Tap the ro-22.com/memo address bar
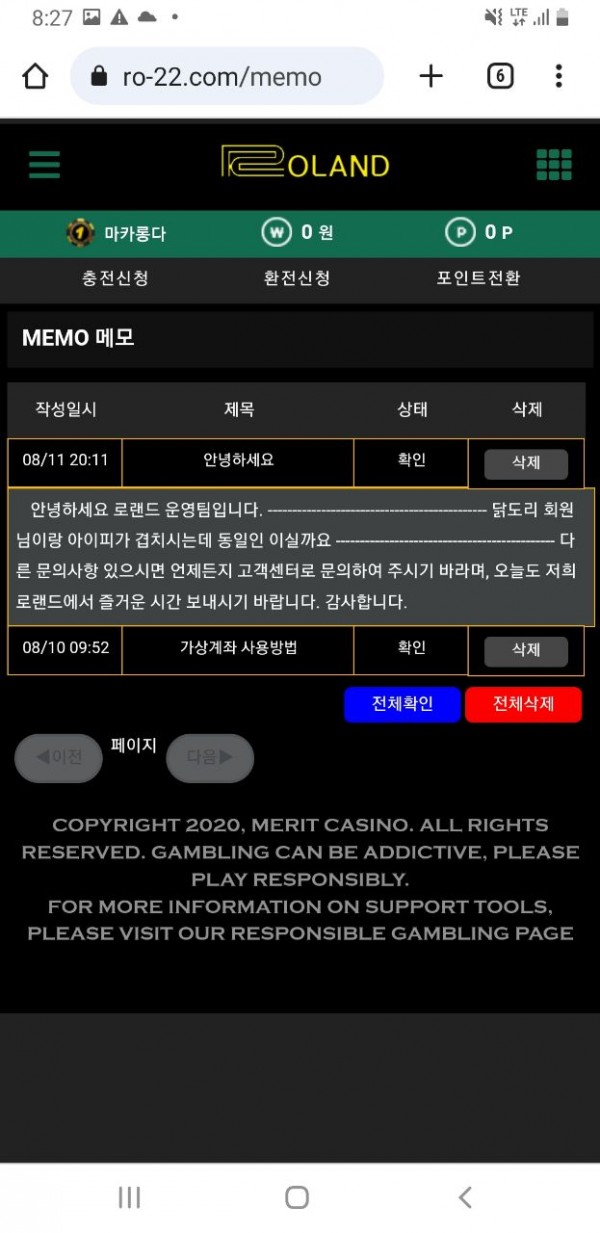 click(x=226, y=76)
